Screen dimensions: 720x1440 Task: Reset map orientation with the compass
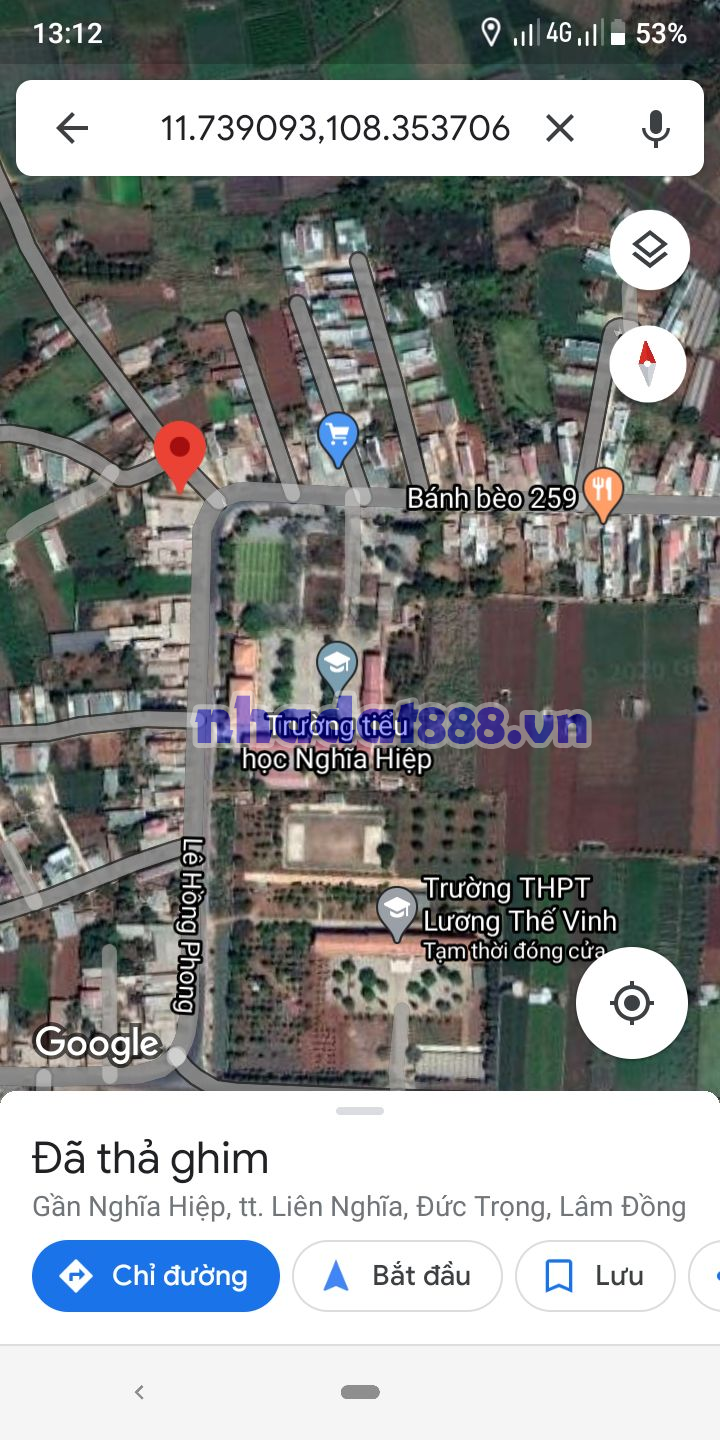pos(648,364)
